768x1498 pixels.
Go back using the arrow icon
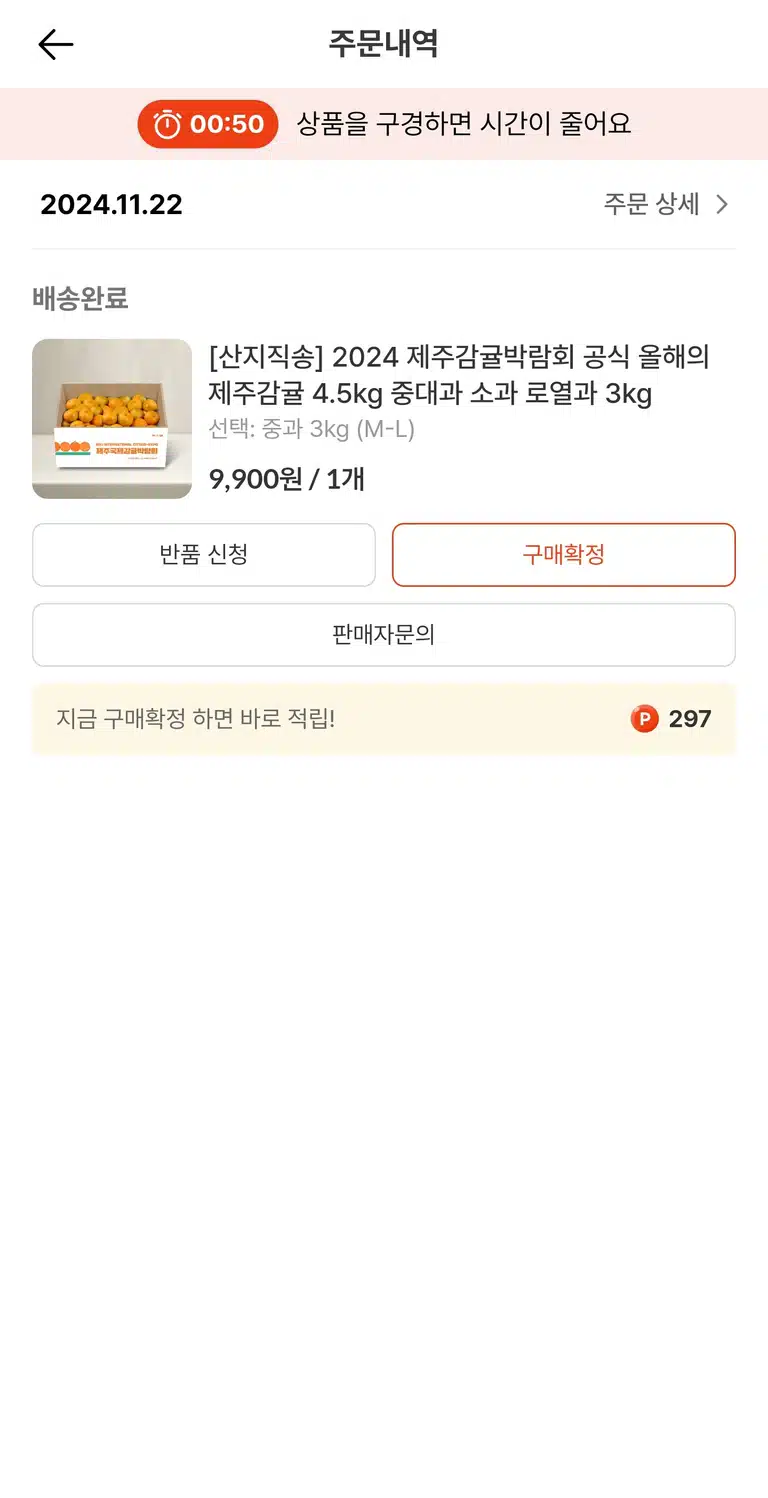[56, 44]
